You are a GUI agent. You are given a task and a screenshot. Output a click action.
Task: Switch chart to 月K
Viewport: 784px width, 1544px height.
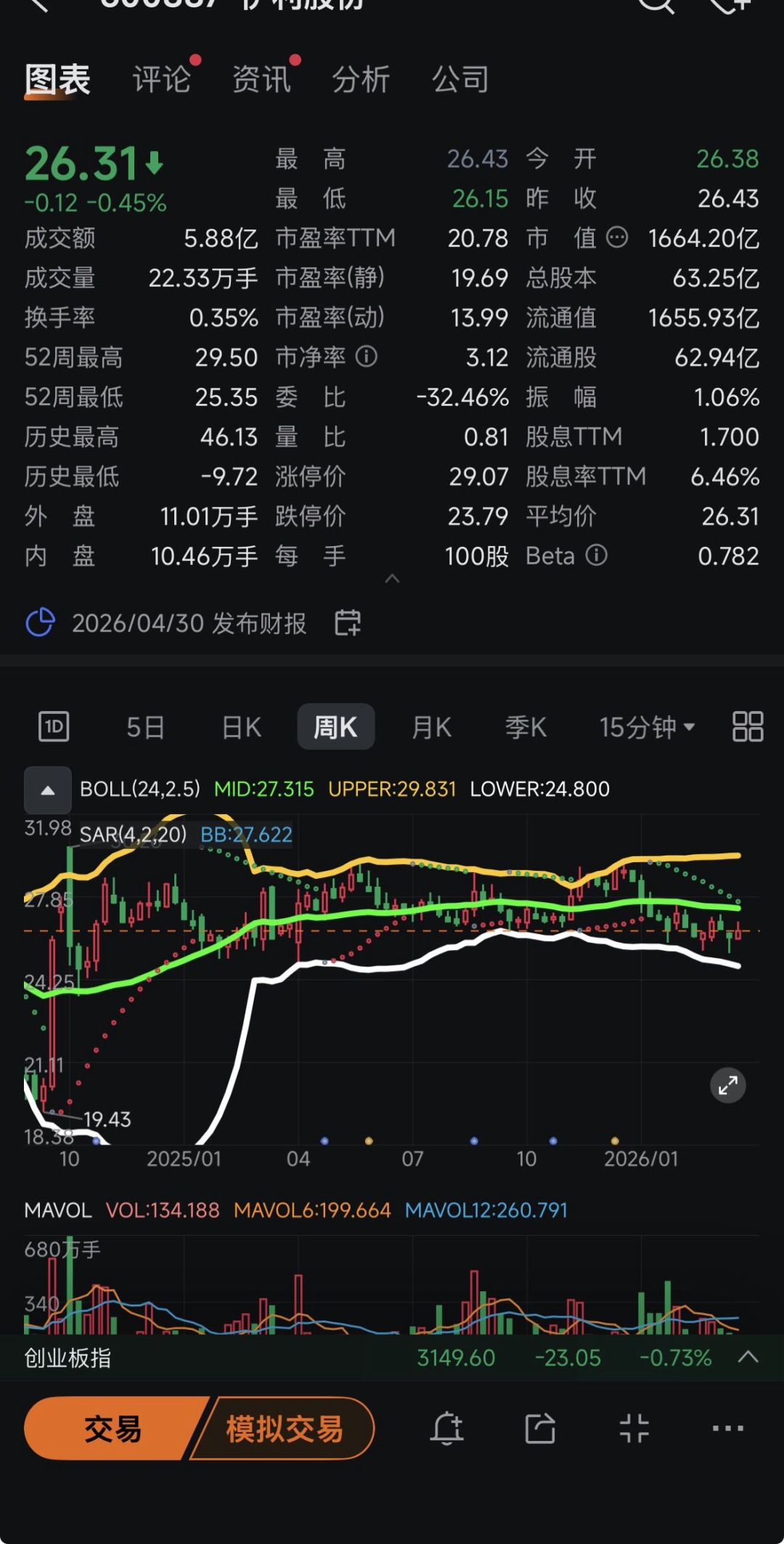431,727
